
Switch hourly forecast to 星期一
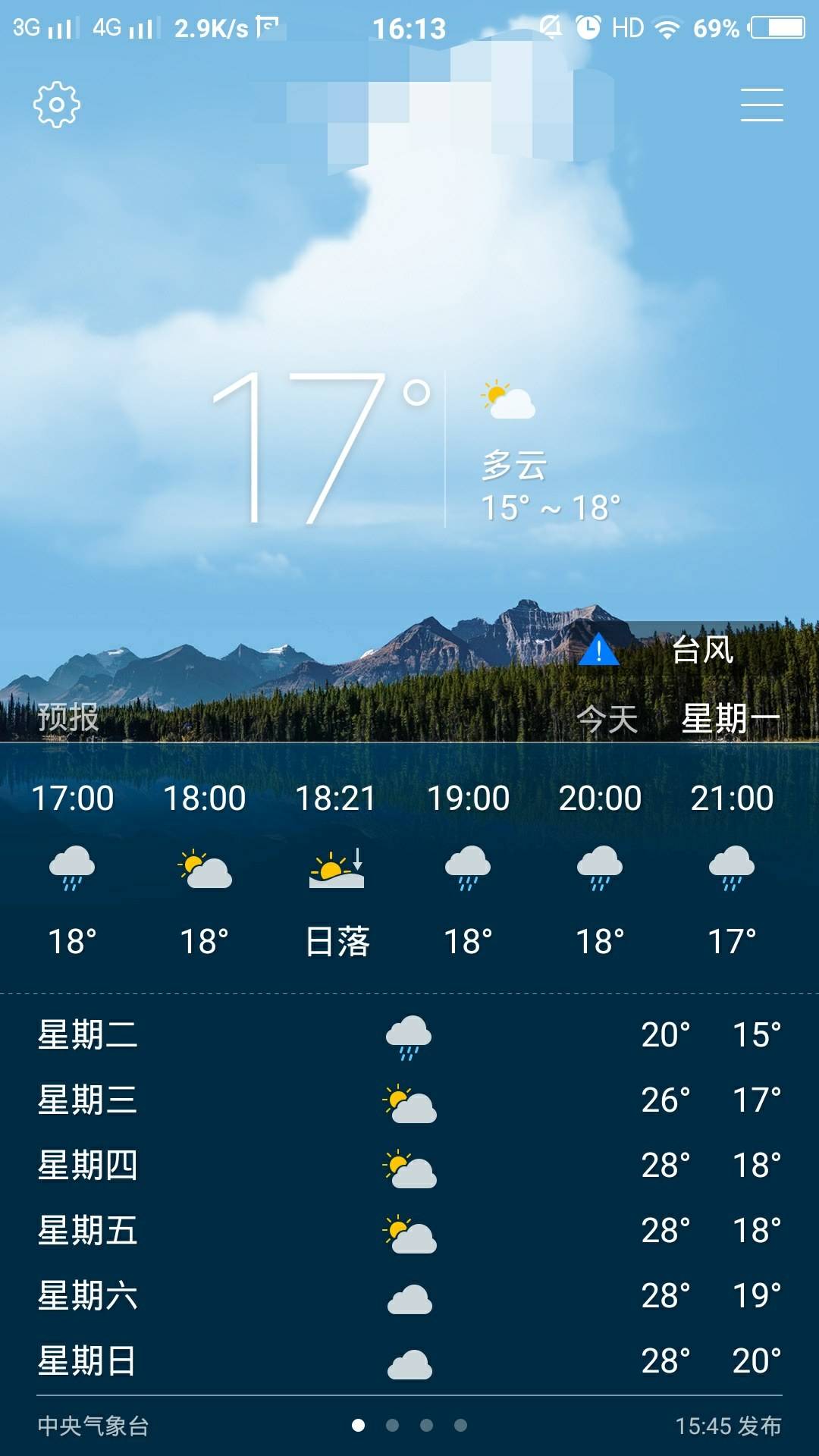[x=730, y=719]
